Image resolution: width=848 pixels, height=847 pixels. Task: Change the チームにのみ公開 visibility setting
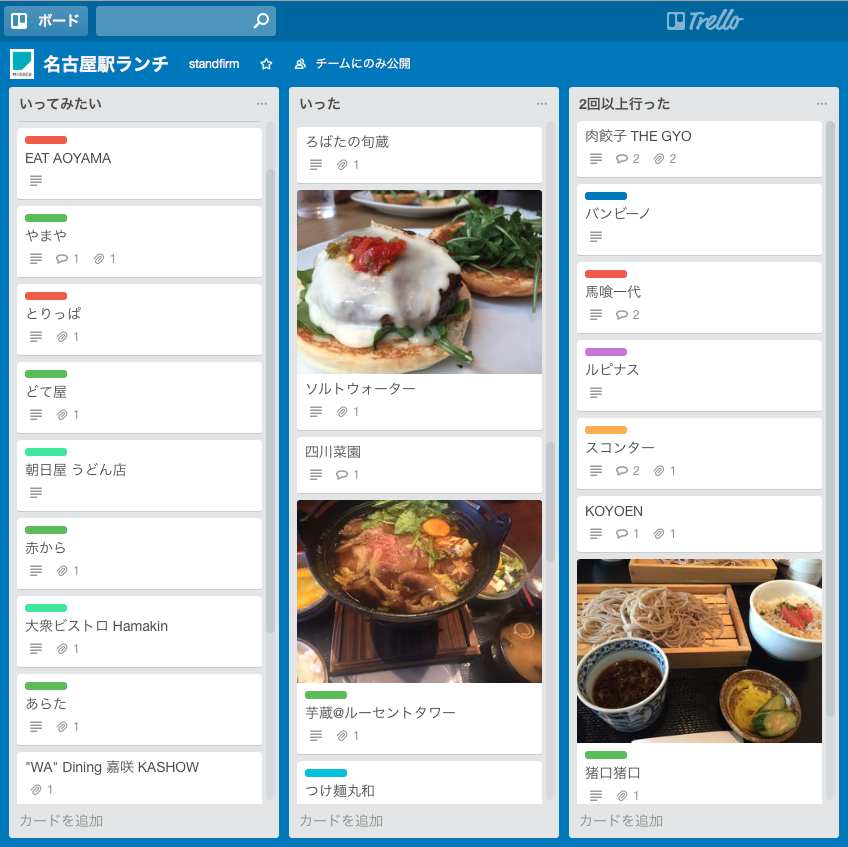tap(353, 64)
